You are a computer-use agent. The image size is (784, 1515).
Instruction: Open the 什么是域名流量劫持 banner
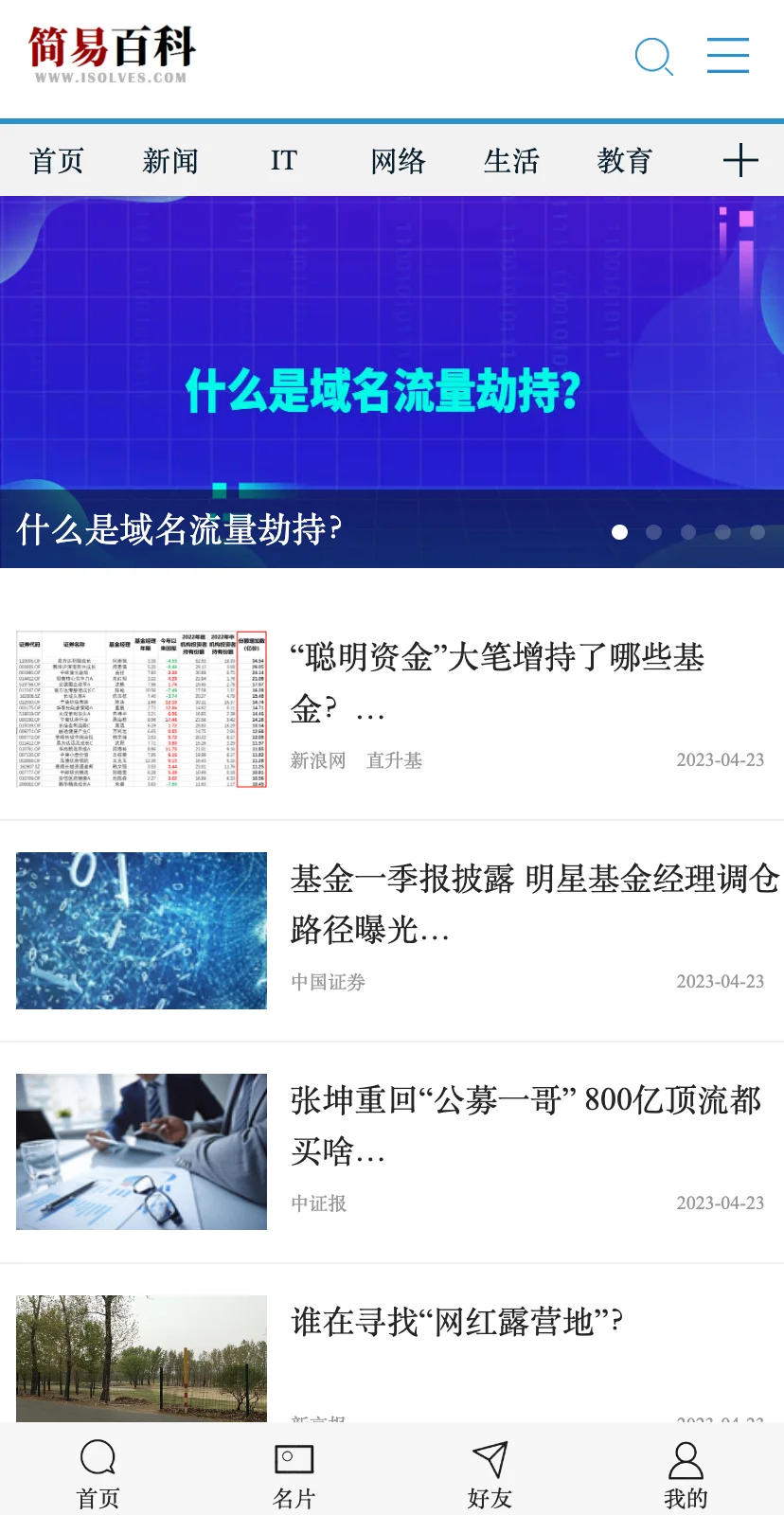[x=392, y=383]
